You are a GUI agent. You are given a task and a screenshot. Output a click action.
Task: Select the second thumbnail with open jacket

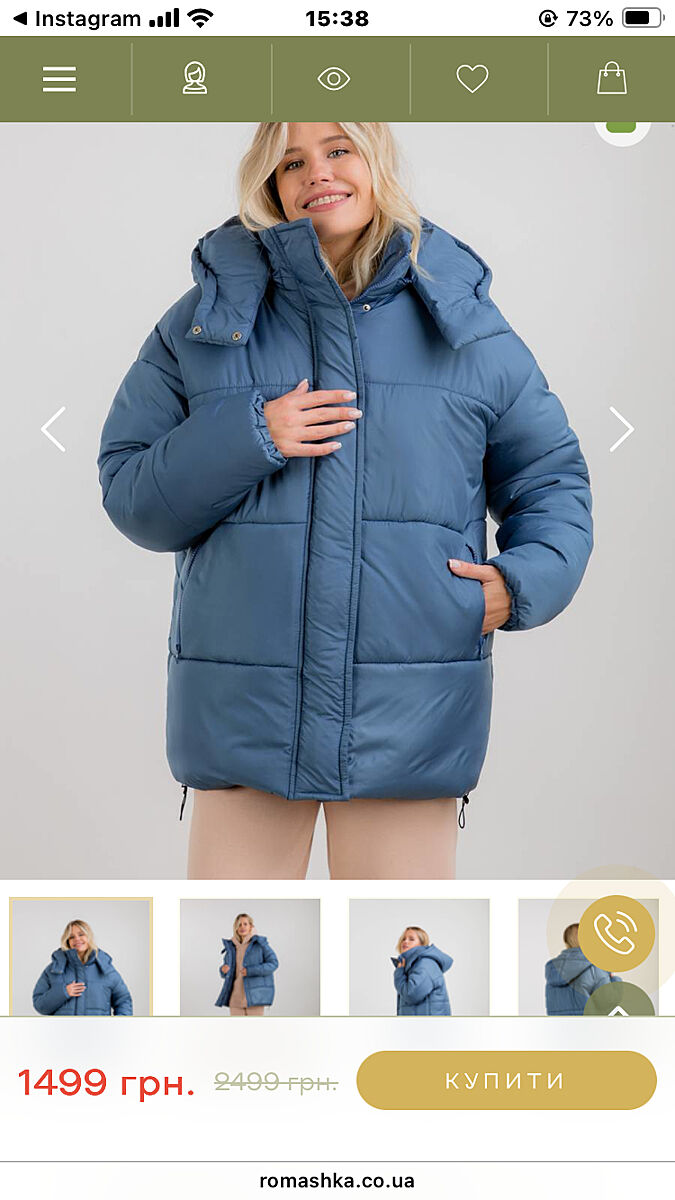(250, 957)
